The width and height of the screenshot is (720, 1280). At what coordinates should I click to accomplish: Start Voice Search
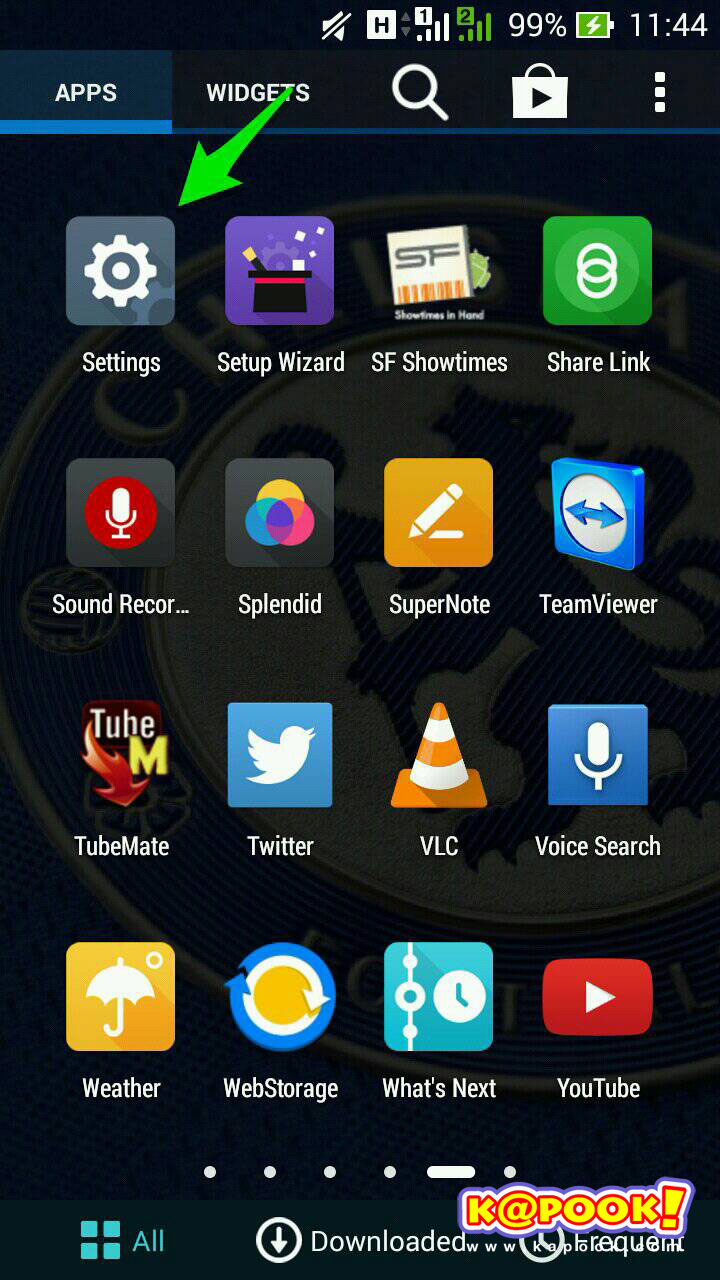[x=598, y=756]
